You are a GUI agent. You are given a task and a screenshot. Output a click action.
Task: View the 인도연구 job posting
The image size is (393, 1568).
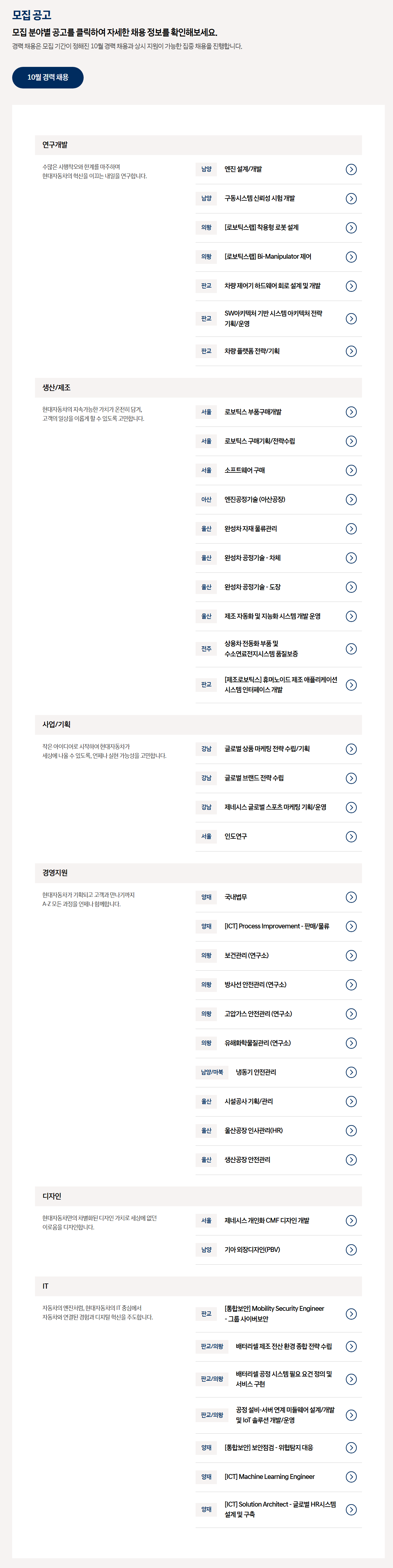(x=278, y=837)
